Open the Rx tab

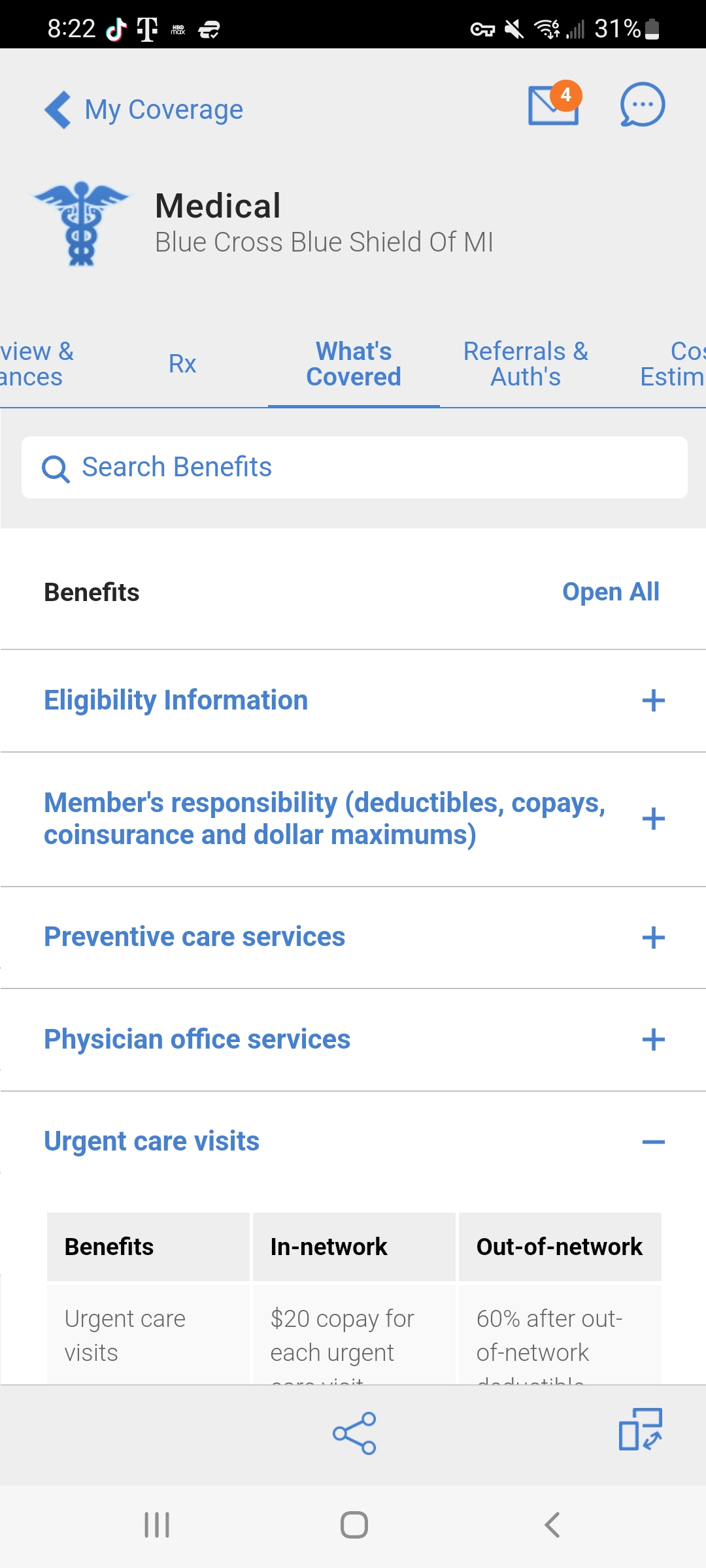pyautogui.click(x=183, y=363)
